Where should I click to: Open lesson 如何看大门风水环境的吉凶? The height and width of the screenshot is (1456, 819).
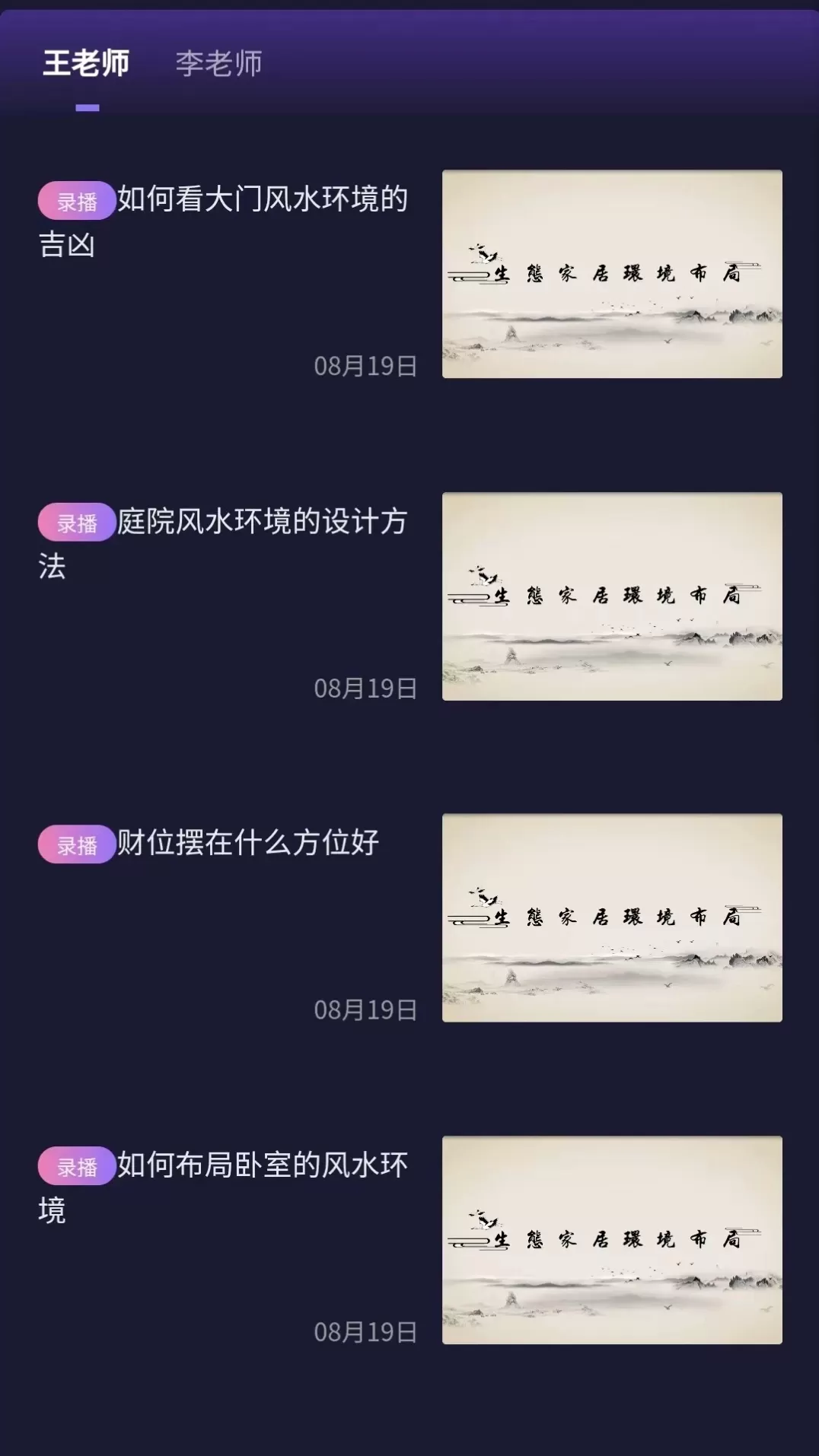click(x=261, y=221)
